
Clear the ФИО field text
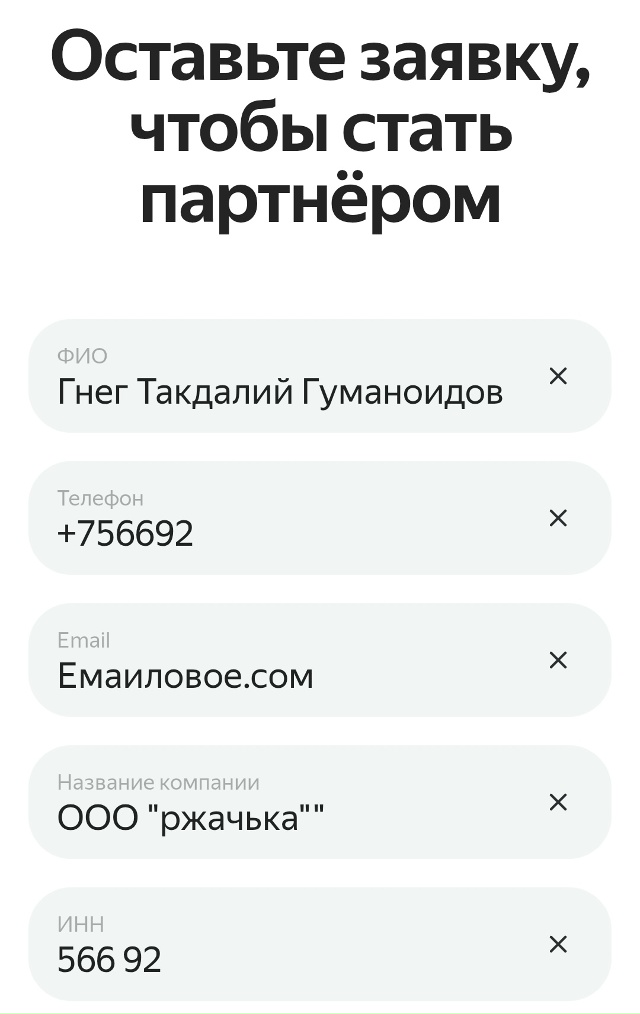pyautogui.click(x=559, y=376)
